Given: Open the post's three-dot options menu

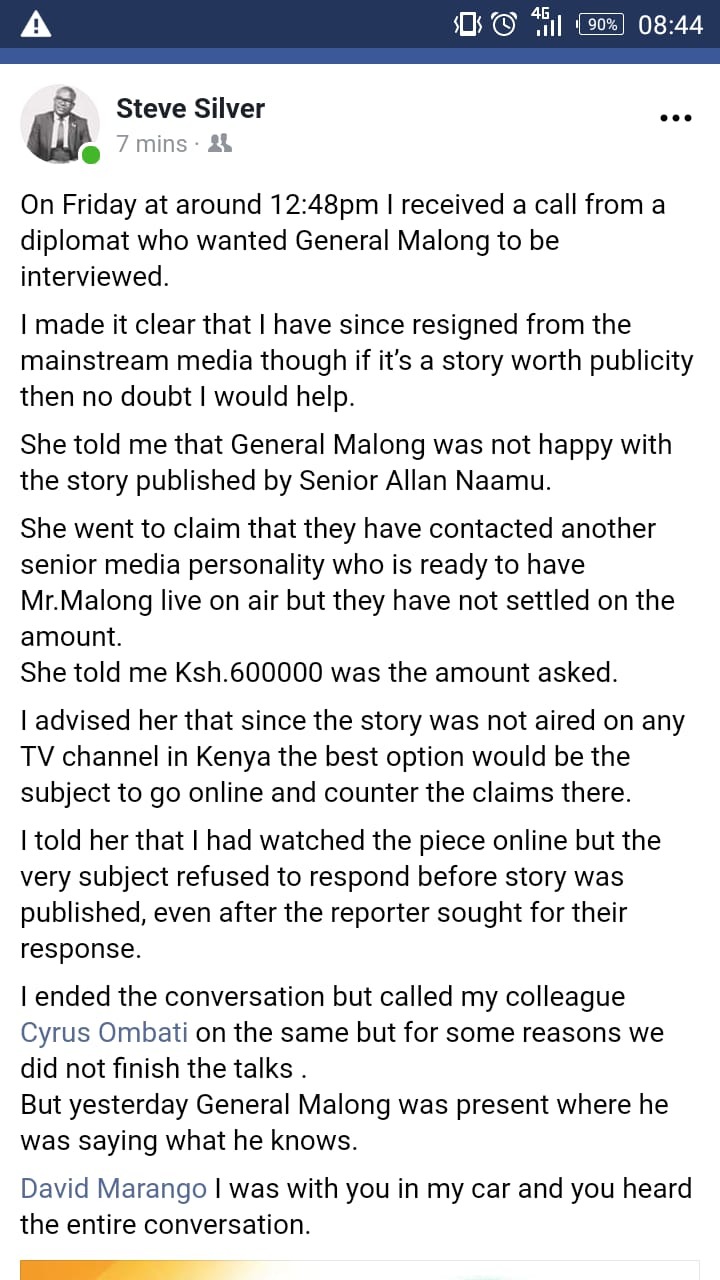Looking at the screenshot, I should tap(676, 118).
